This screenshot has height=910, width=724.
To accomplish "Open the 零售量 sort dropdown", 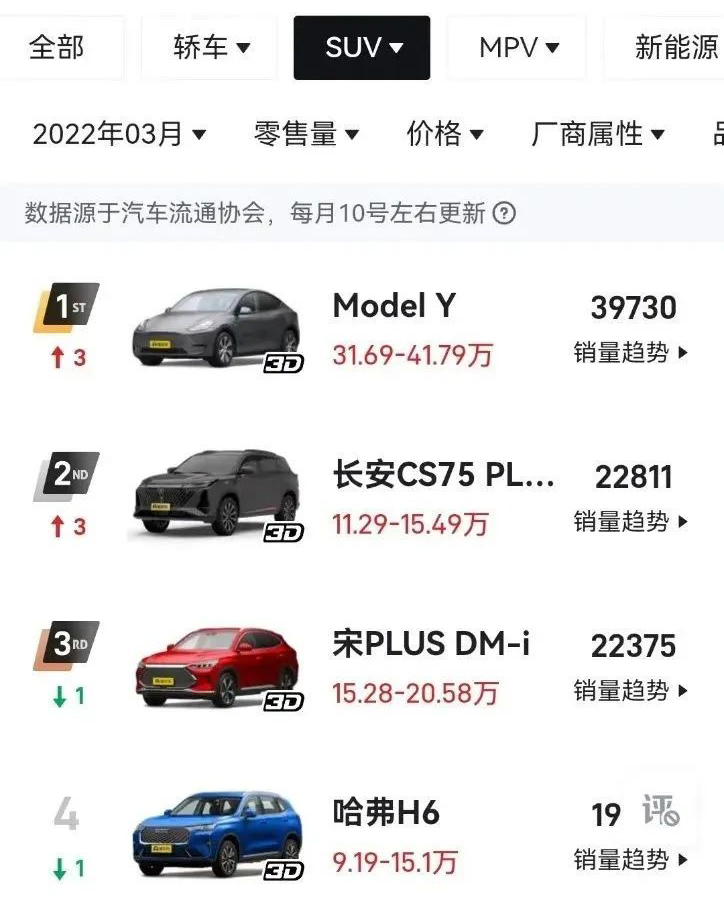I will (306, 134).
